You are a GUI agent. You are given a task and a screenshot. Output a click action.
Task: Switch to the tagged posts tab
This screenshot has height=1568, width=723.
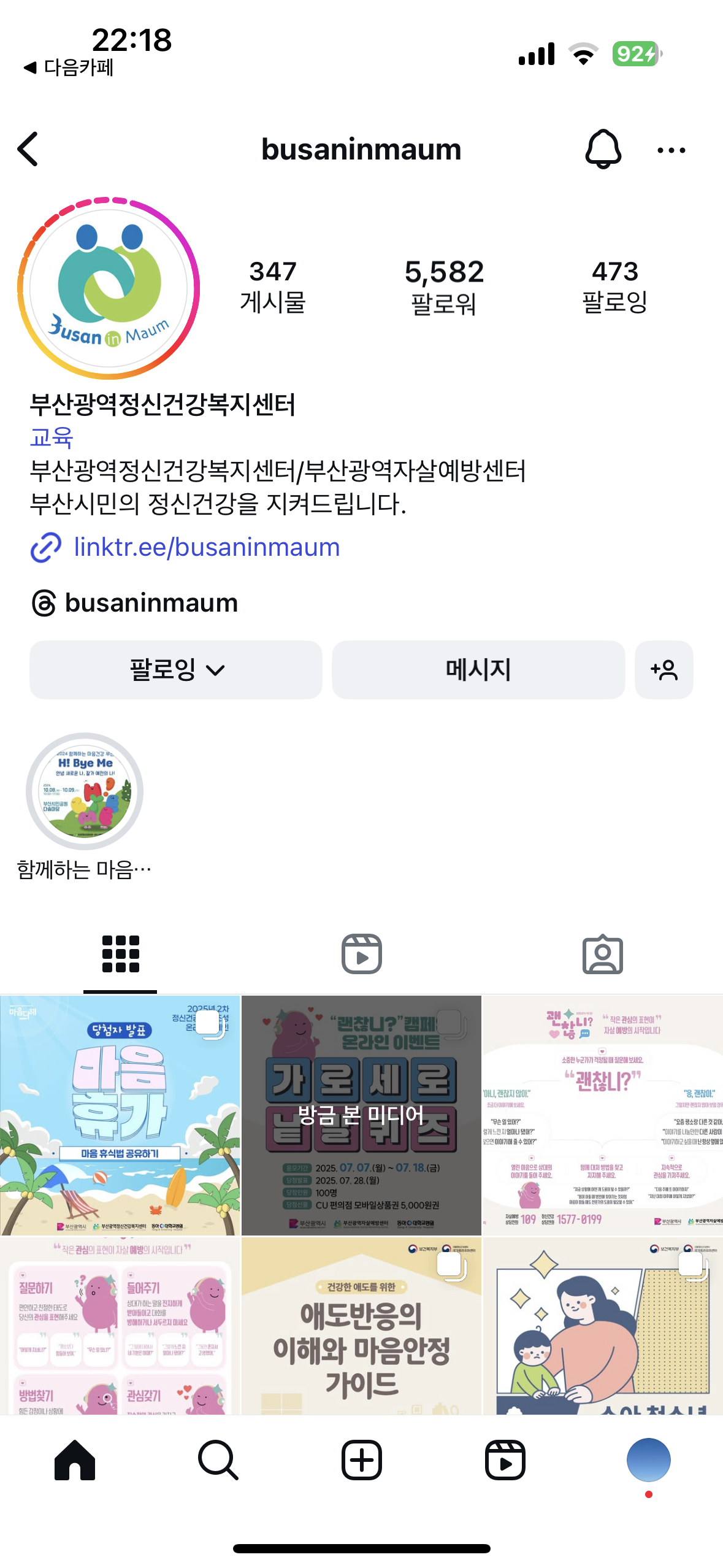[602, 954]
